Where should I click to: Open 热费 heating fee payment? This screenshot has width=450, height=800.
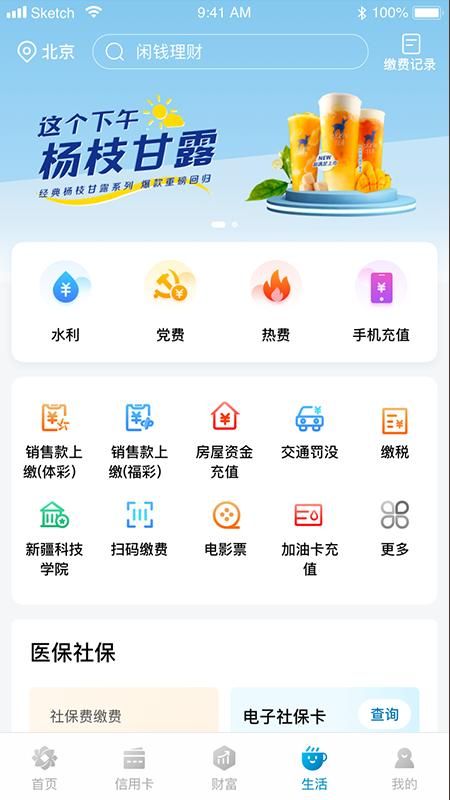276,302
